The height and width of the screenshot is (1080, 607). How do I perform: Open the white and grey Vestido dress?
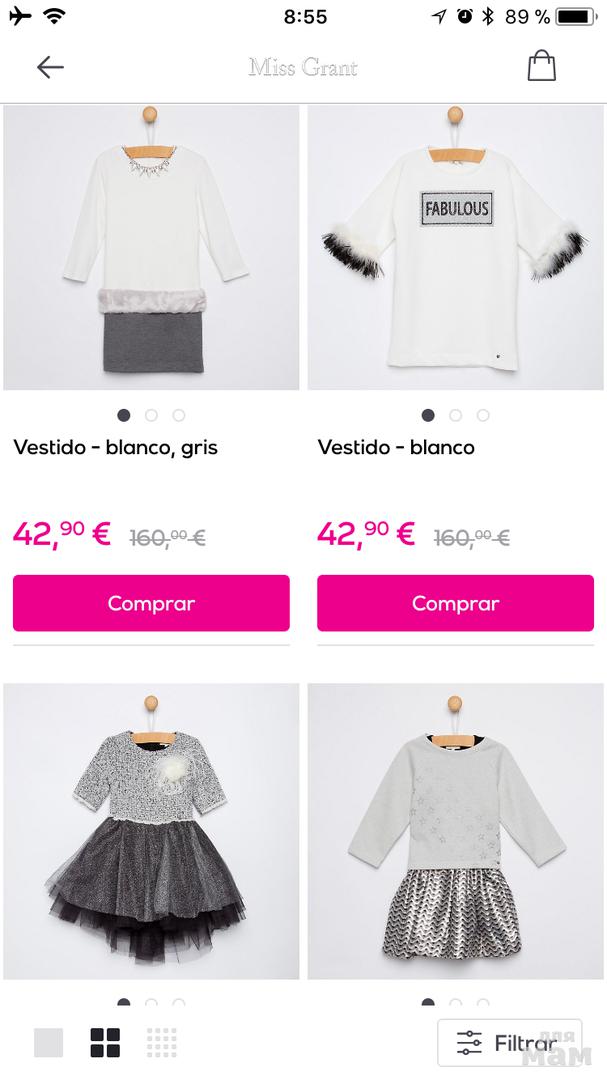[x=151, y=248]
